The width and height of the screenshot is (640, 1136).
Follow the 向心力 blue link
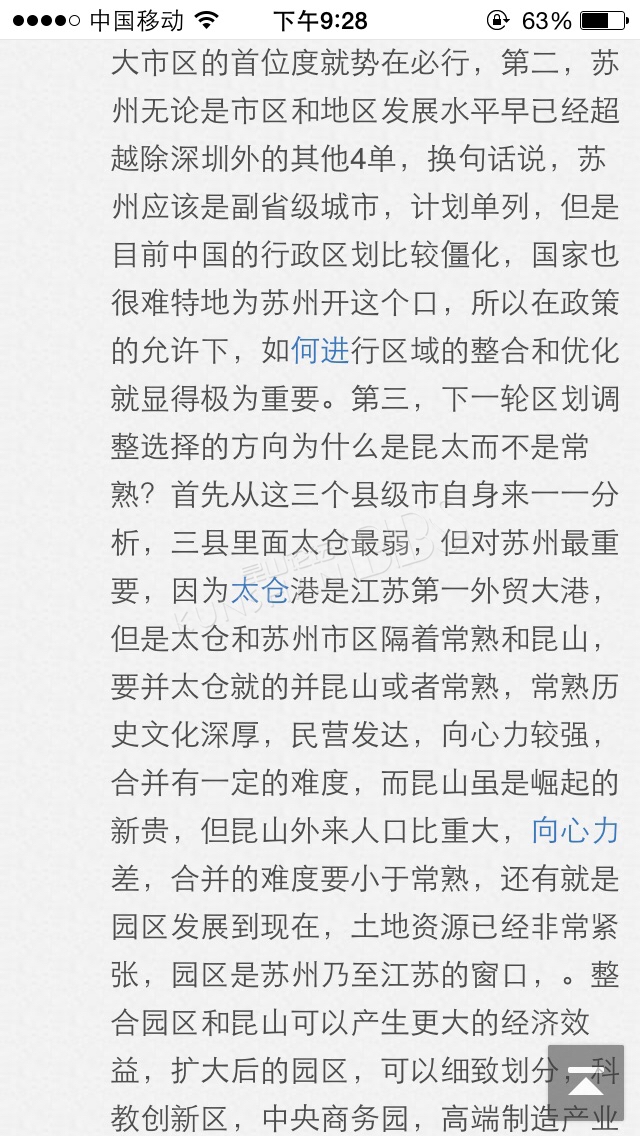(575, 830)
